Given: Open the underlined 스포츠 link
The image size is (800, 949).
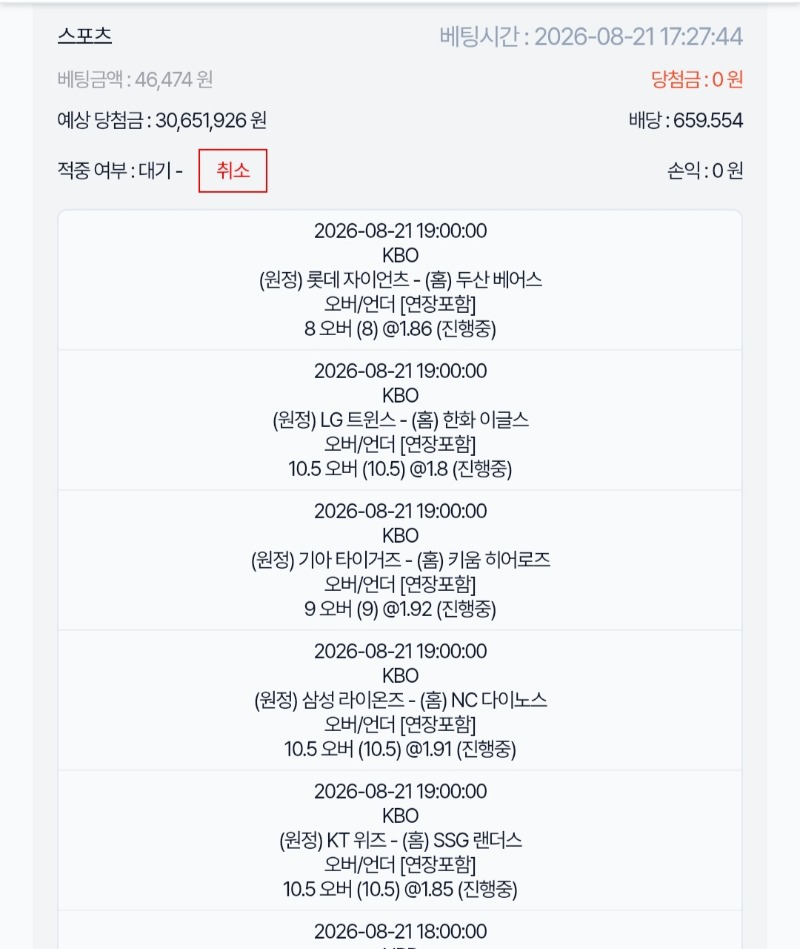Looking at the screenshot, I should 85,36.
